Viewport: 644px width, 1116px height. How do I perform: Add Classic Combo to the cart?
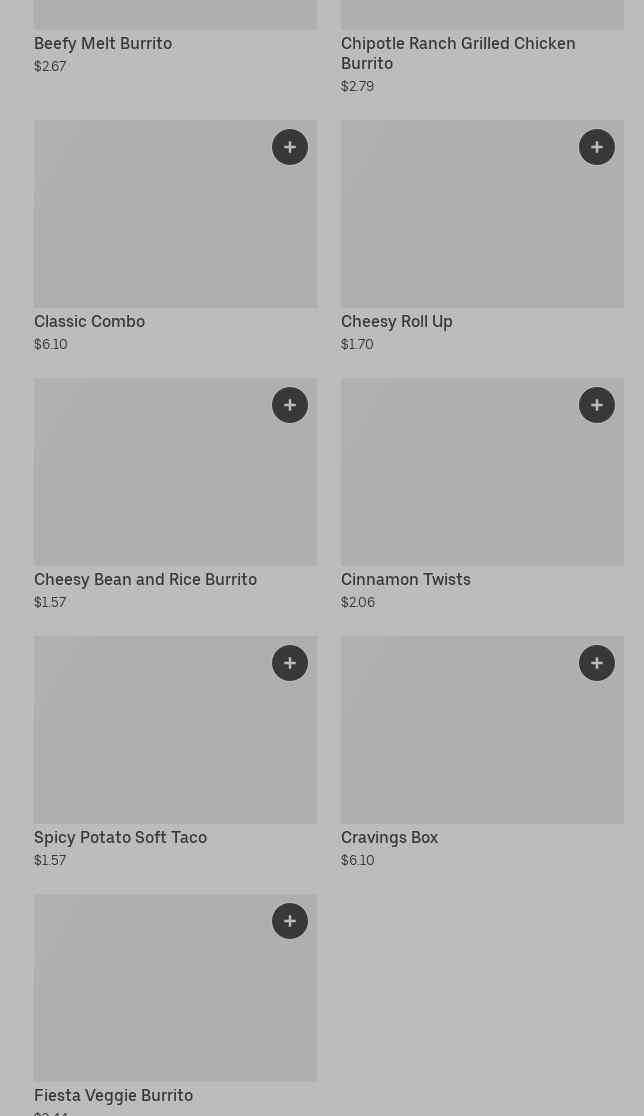290,147
